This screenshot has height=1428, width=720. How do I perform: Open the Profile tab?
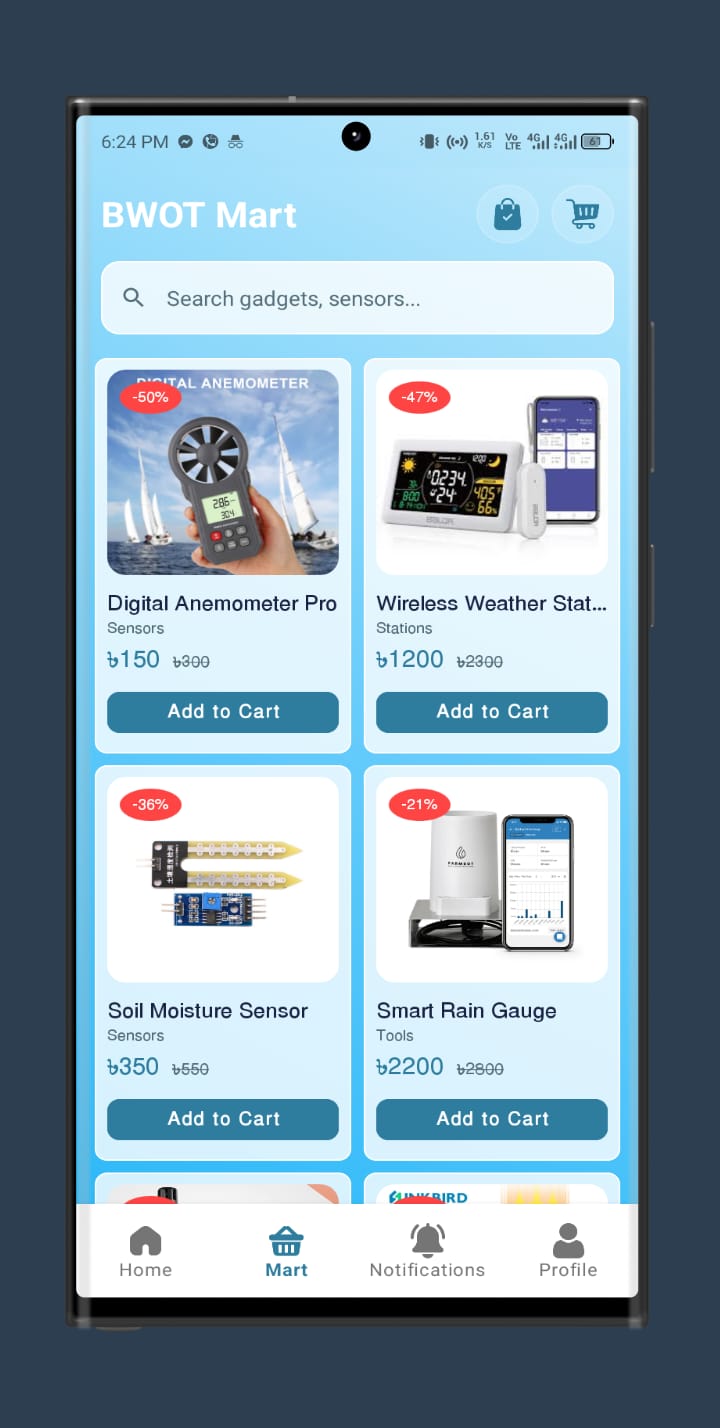(568, 1252)
